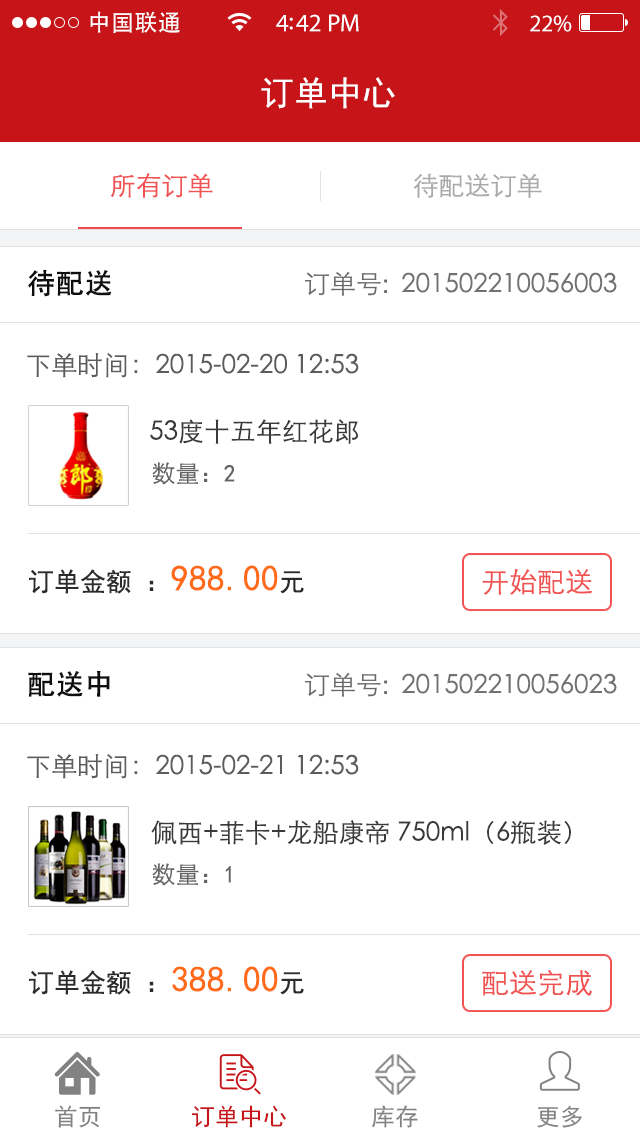Switch to the 待配送订单 tab

(477, 186)
